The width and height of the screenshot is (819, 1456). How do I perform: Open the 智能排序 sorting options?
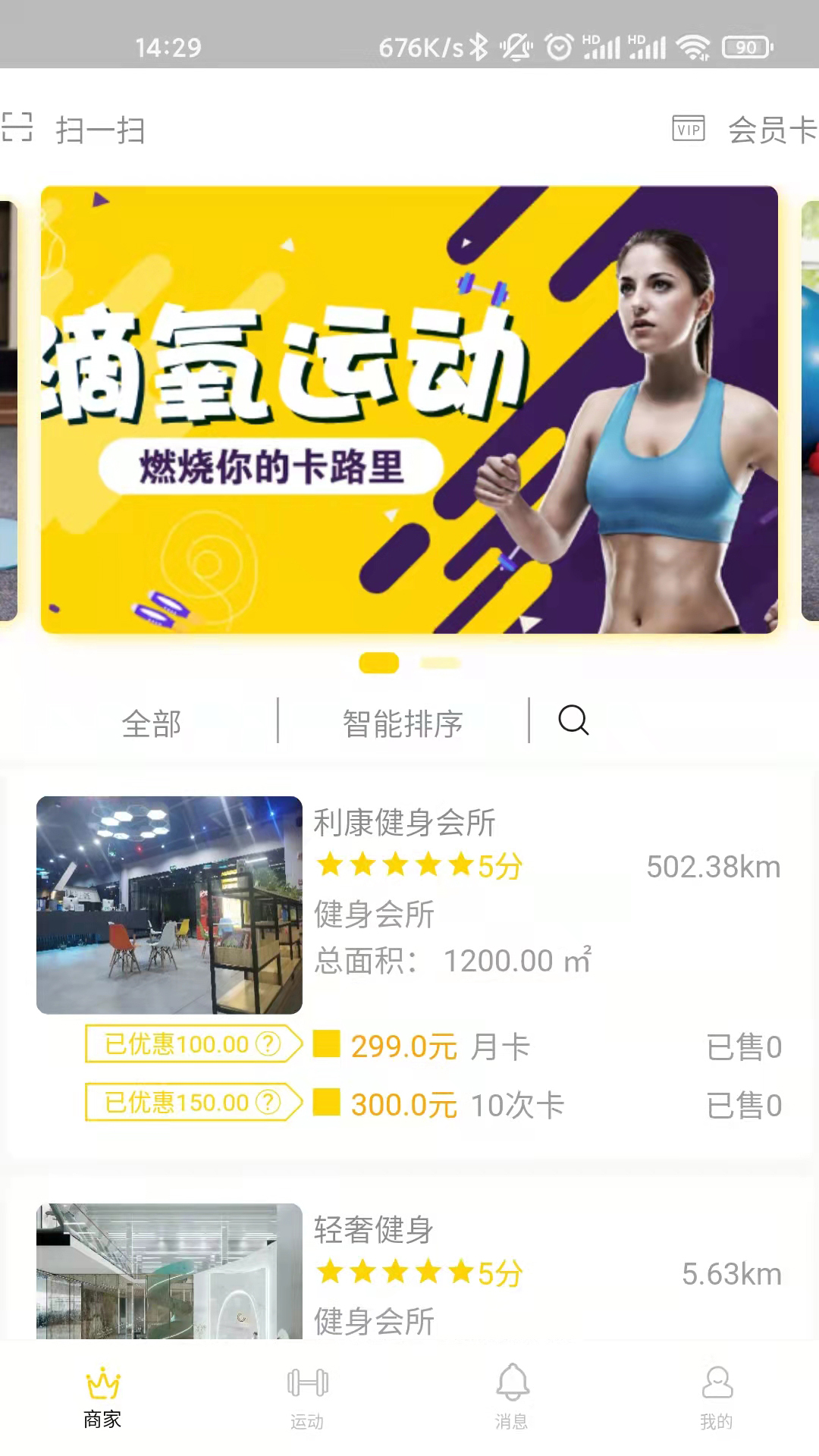403,722
